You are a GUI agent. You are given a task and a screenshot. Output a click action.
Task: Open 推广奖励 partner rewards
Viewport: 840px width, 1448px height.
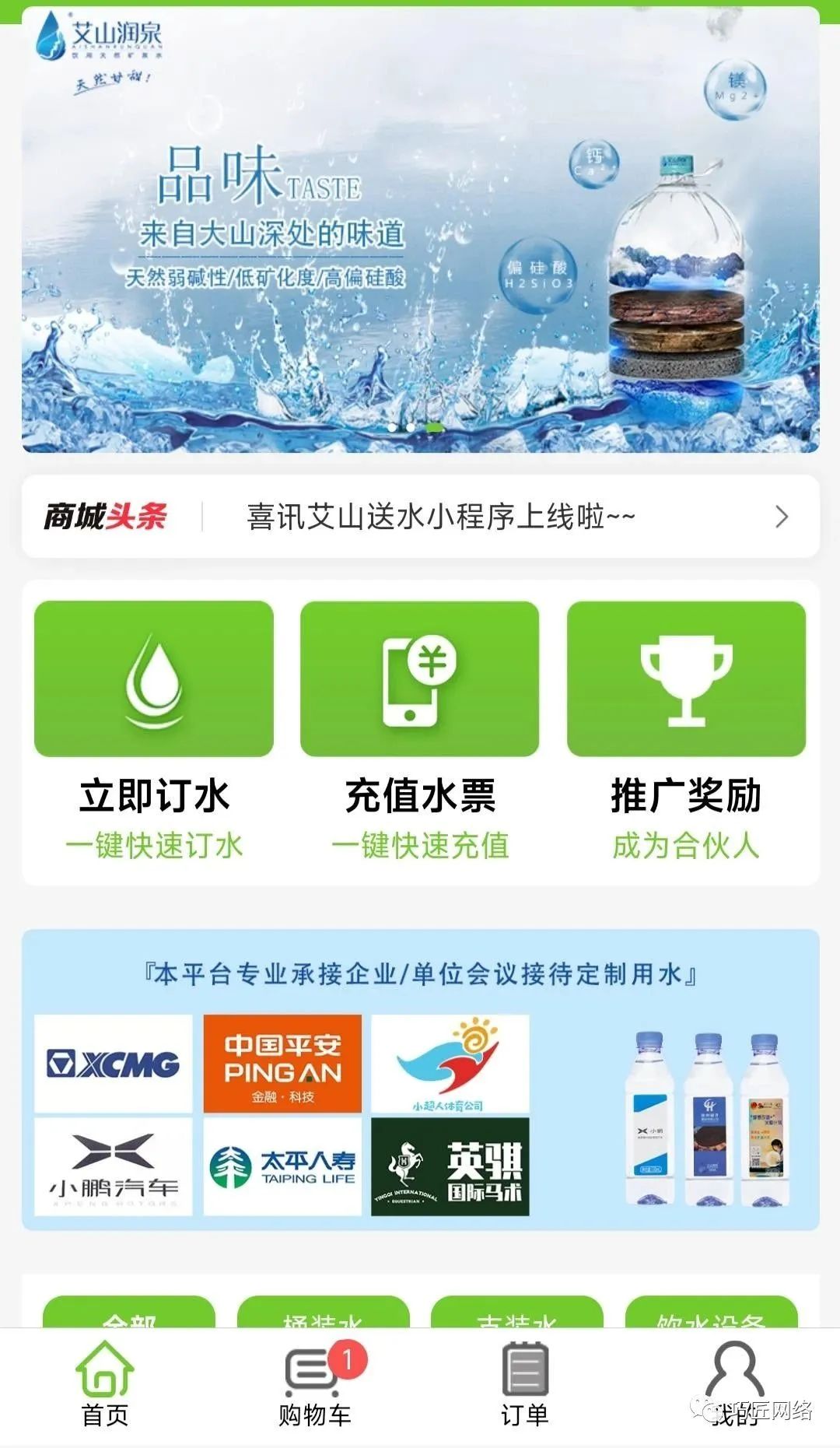(686, 731)
